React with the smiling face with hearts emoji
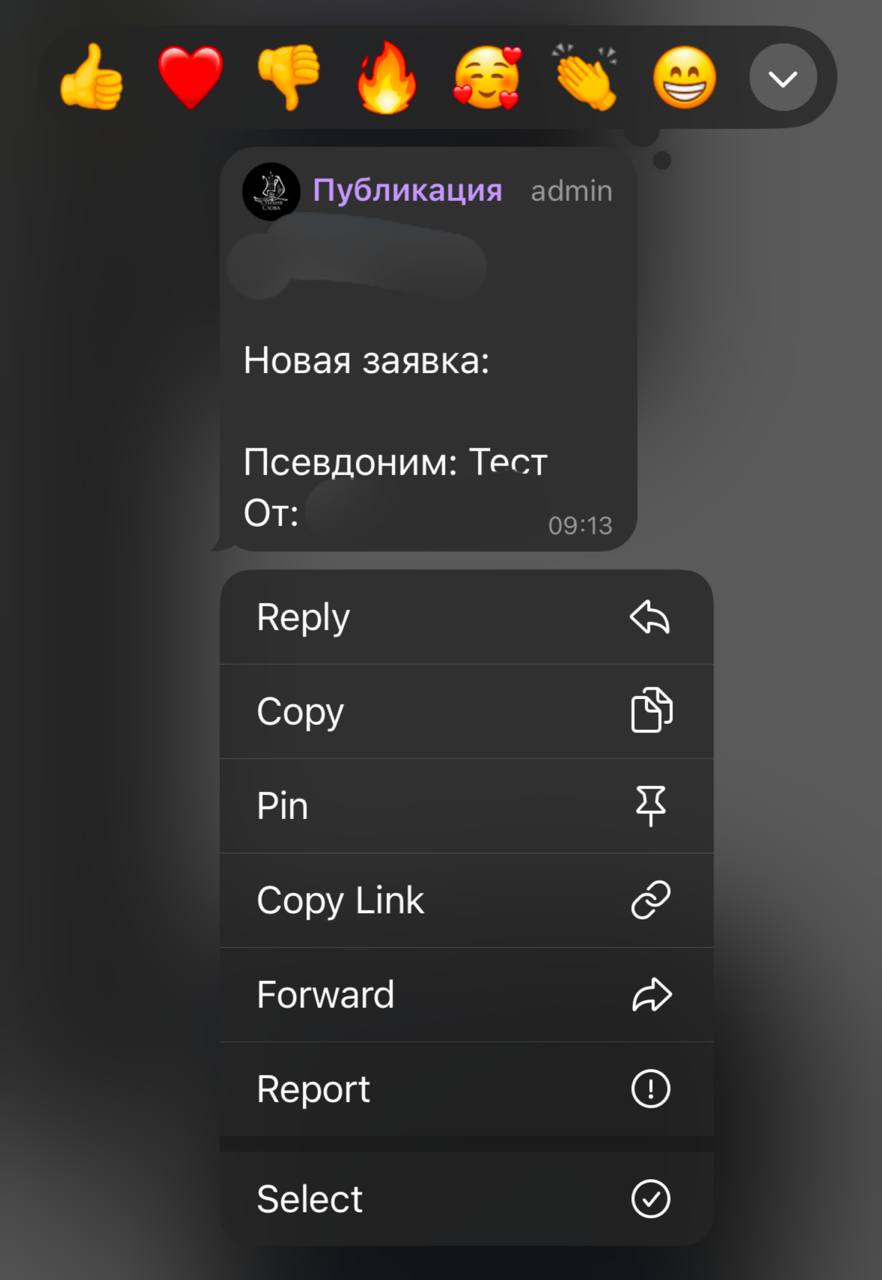Viewport: 882px width, 1280px height. pos(487,77)
